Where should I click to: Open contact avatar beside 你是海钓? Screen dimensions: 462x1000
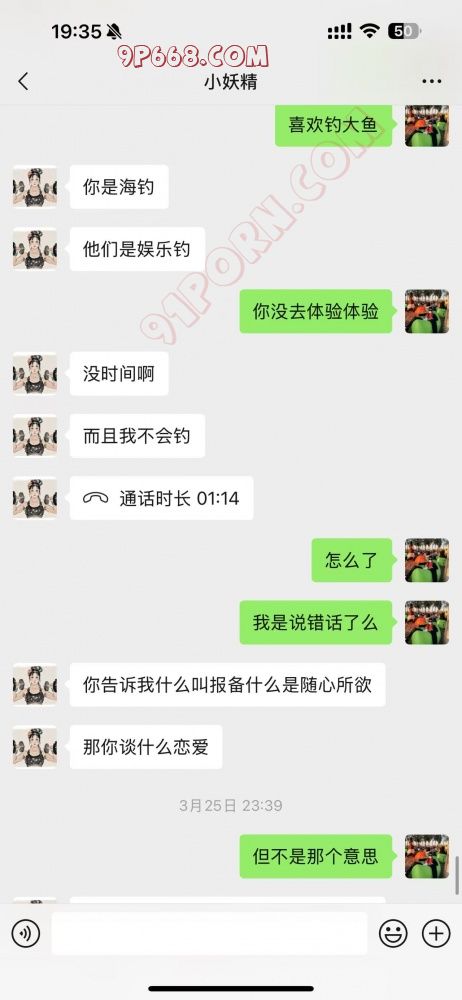coord(34,187)
